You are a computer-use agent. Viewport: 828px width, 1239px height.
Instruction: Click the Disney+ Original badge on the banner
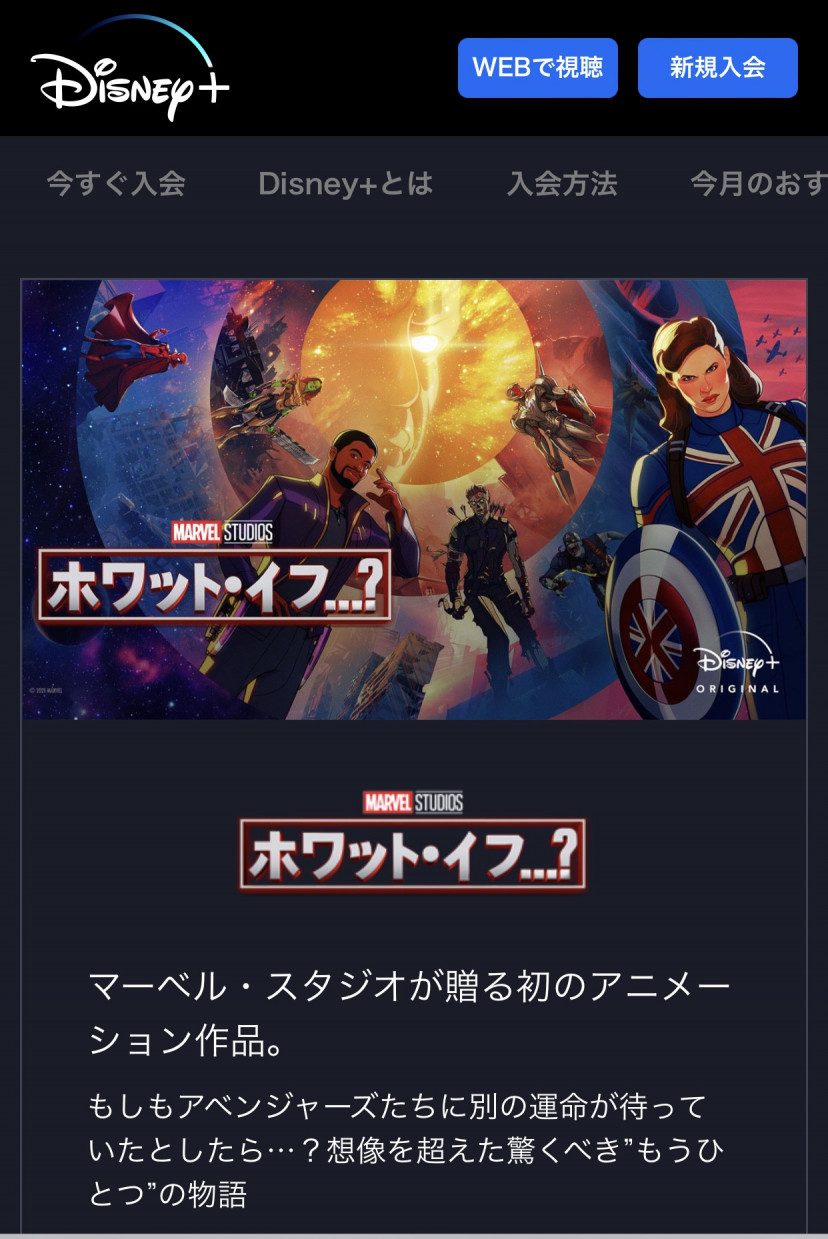737,665
